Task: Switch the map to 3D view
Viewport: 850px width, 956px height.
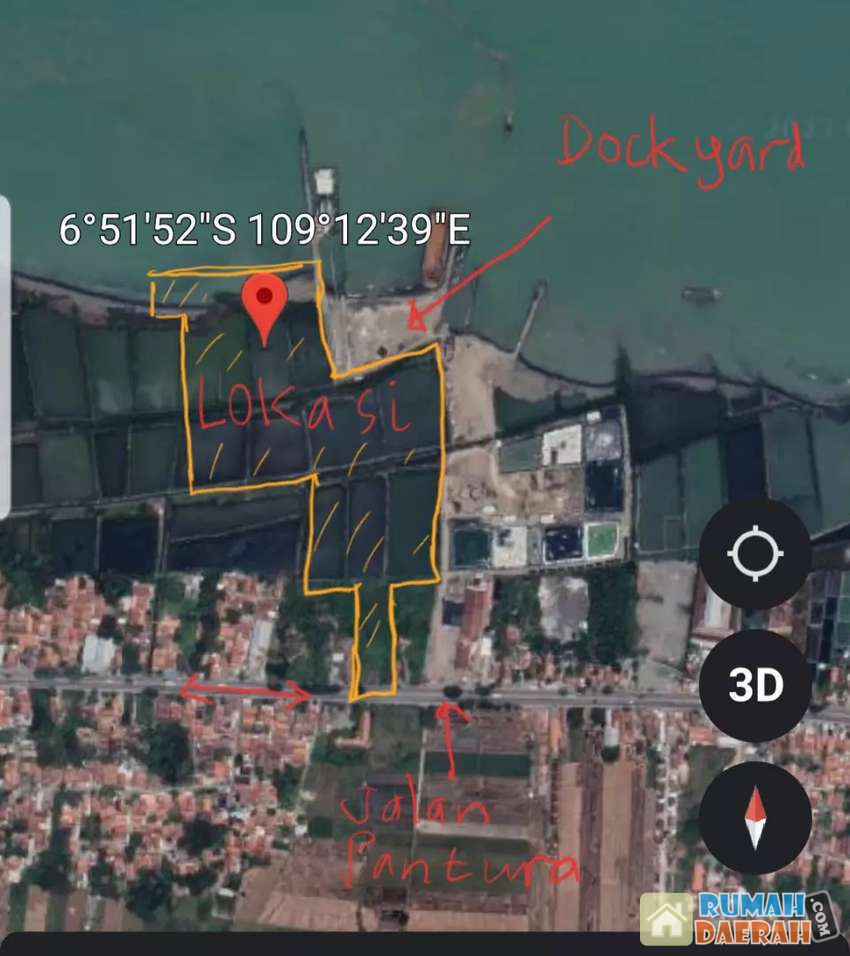Action: (755, 686)
